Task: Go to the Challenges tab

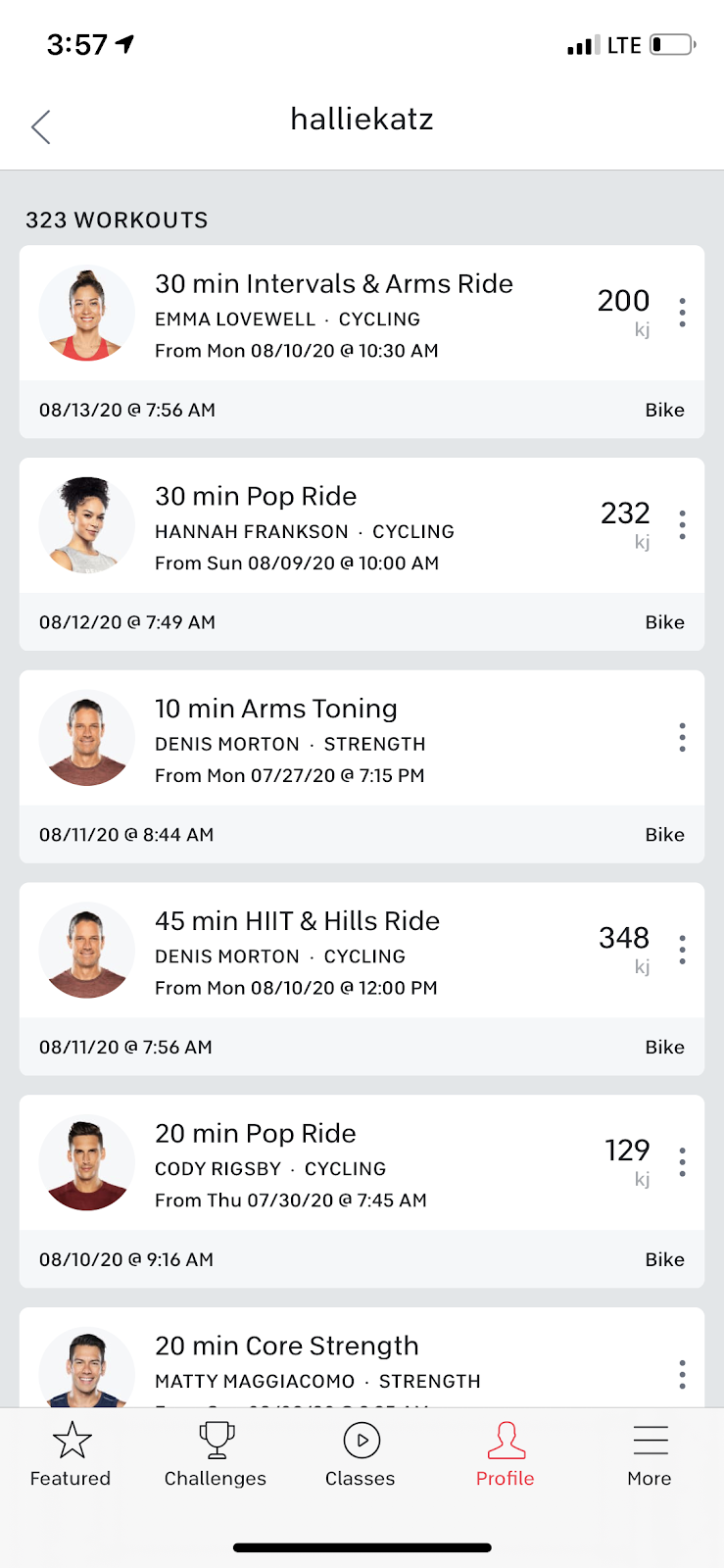Action: pos(216,1455)
